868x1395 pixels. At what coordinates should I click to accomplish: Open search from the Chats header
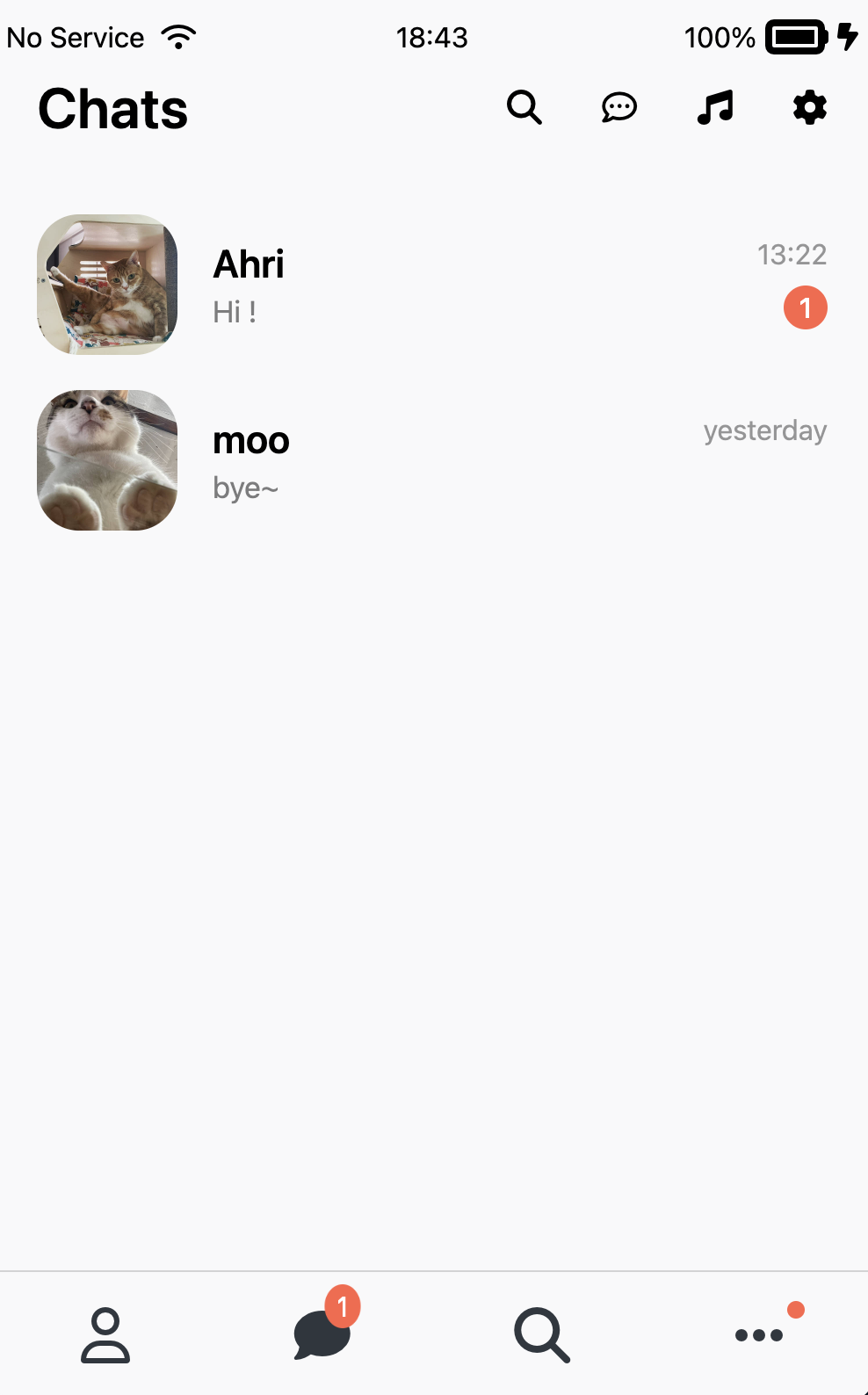pyautogui.click(x=524, y=107)
